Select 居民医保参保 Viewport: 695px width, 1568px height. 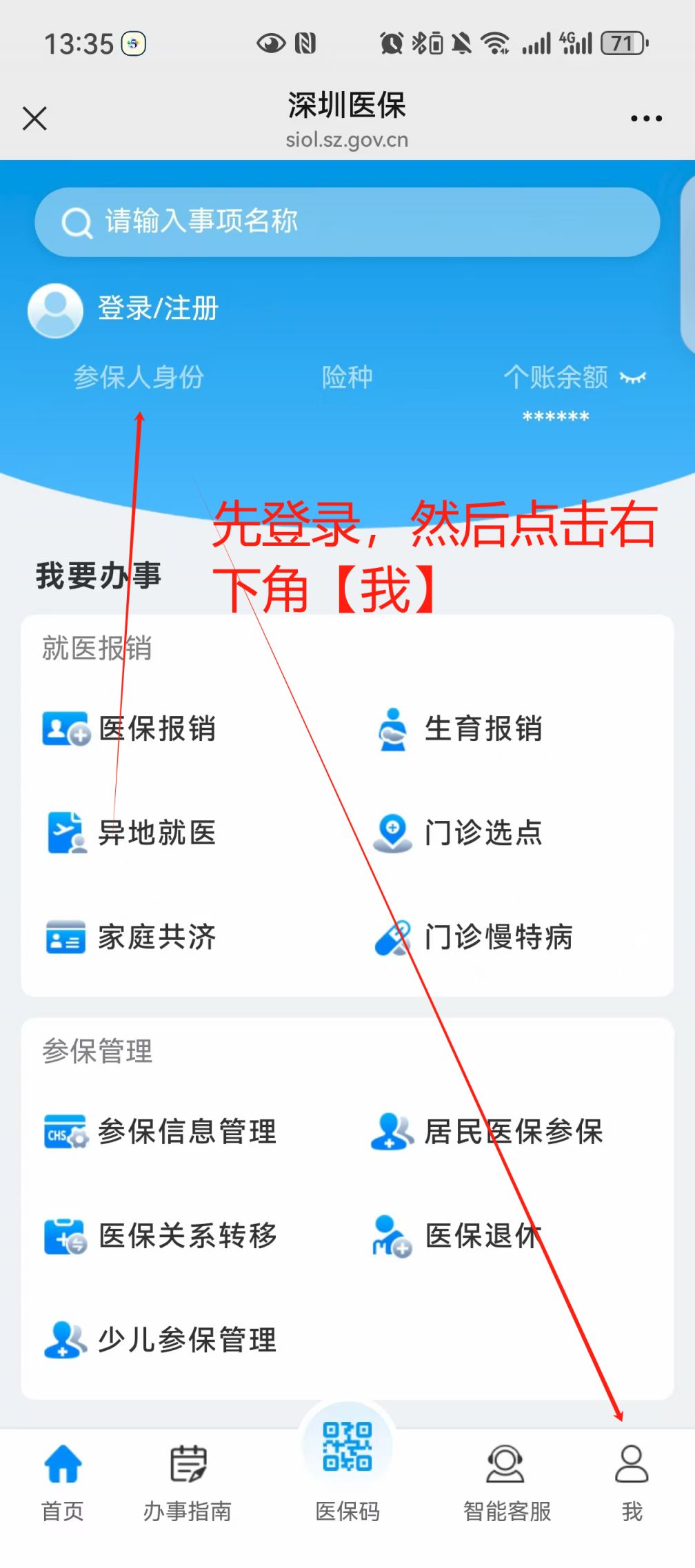488,1132
